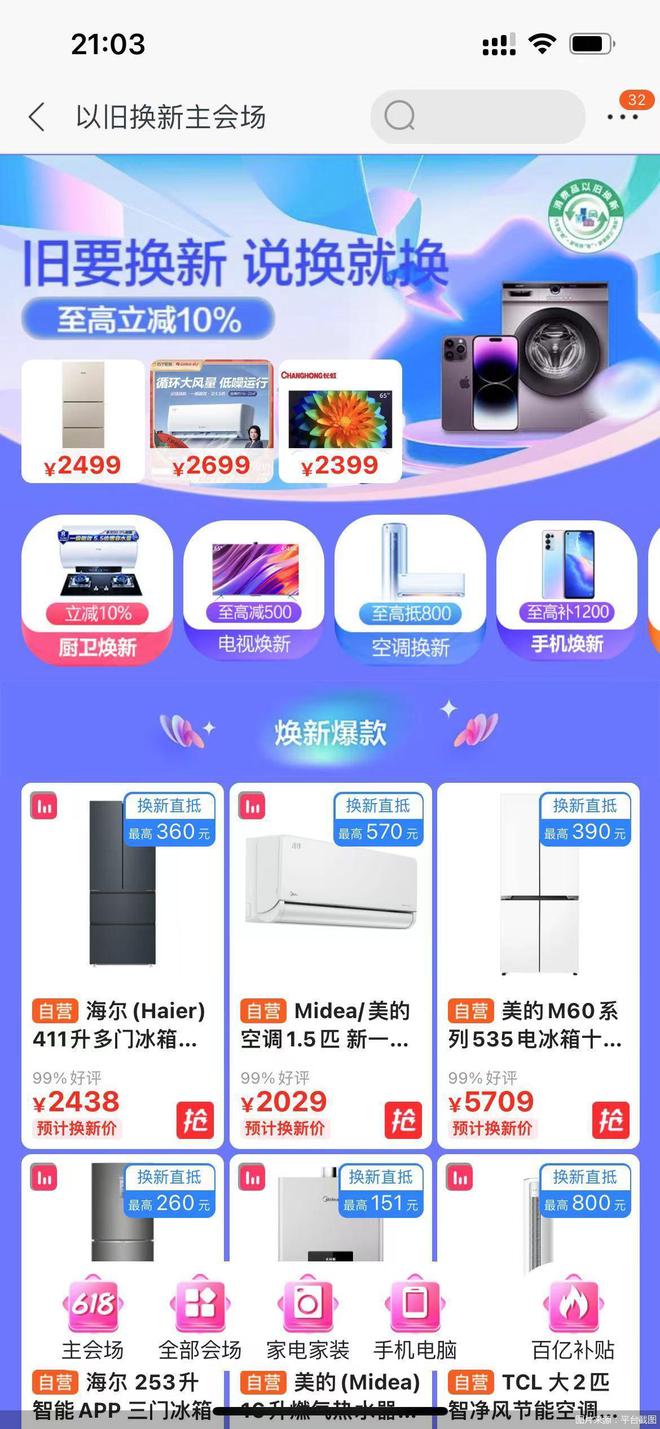660x1429 pixels.
Task: Open the search box
Action: click(477, 117)
